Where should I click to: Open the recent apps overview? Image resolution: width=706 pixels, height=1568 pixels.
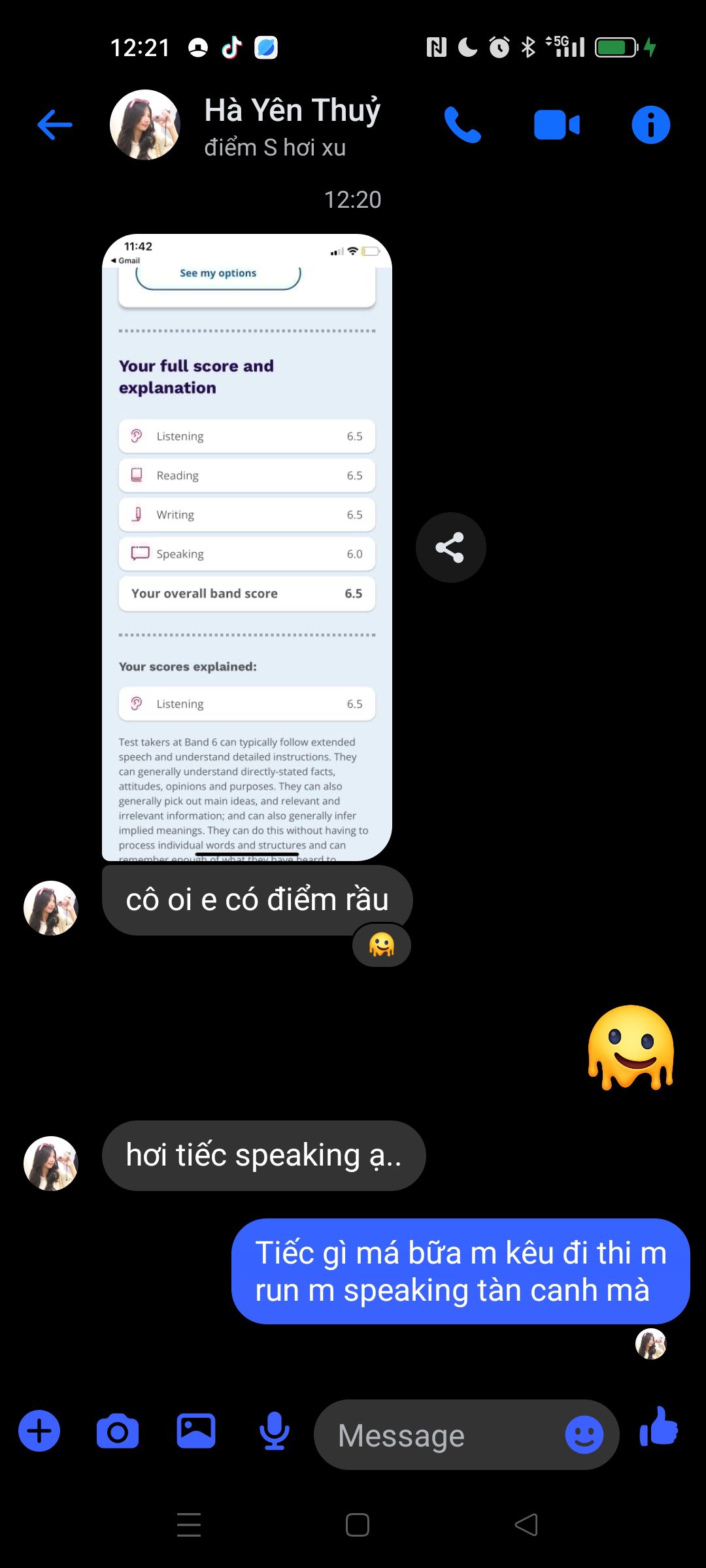(x=189, y=1525)
